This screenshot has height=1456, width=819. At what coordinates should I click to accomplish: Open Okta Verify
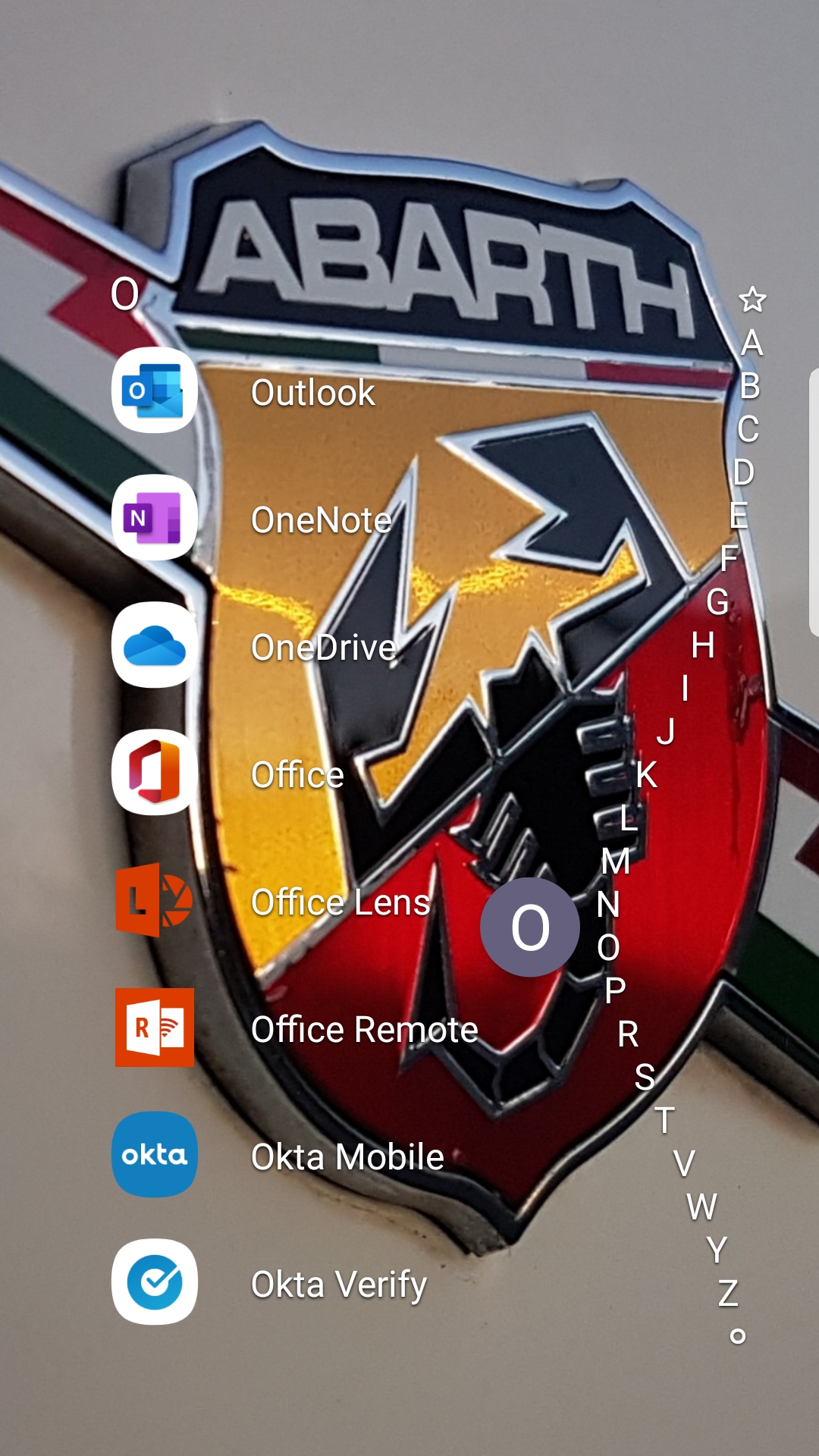coord(155,1282)
